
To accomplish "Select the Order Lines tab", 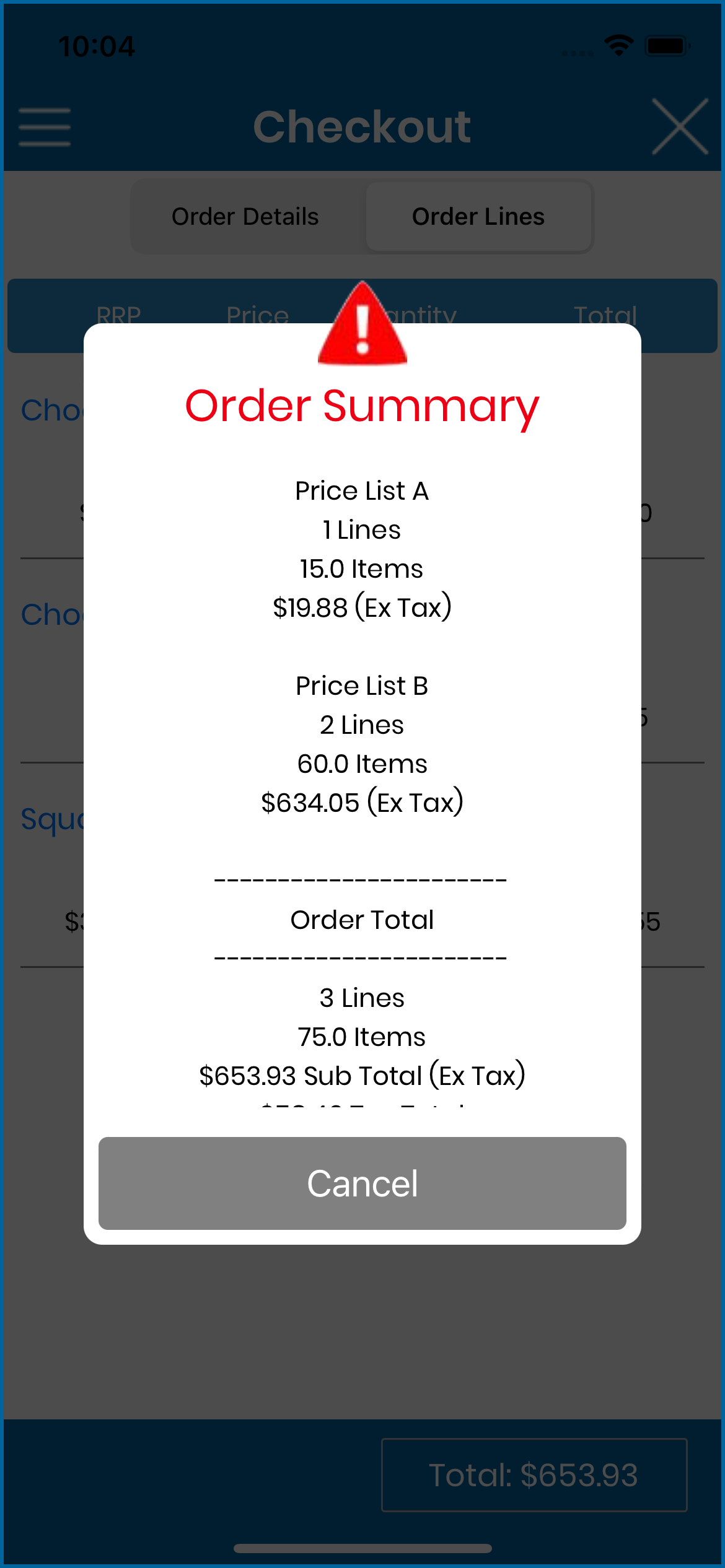I will (x=478, y=217).
